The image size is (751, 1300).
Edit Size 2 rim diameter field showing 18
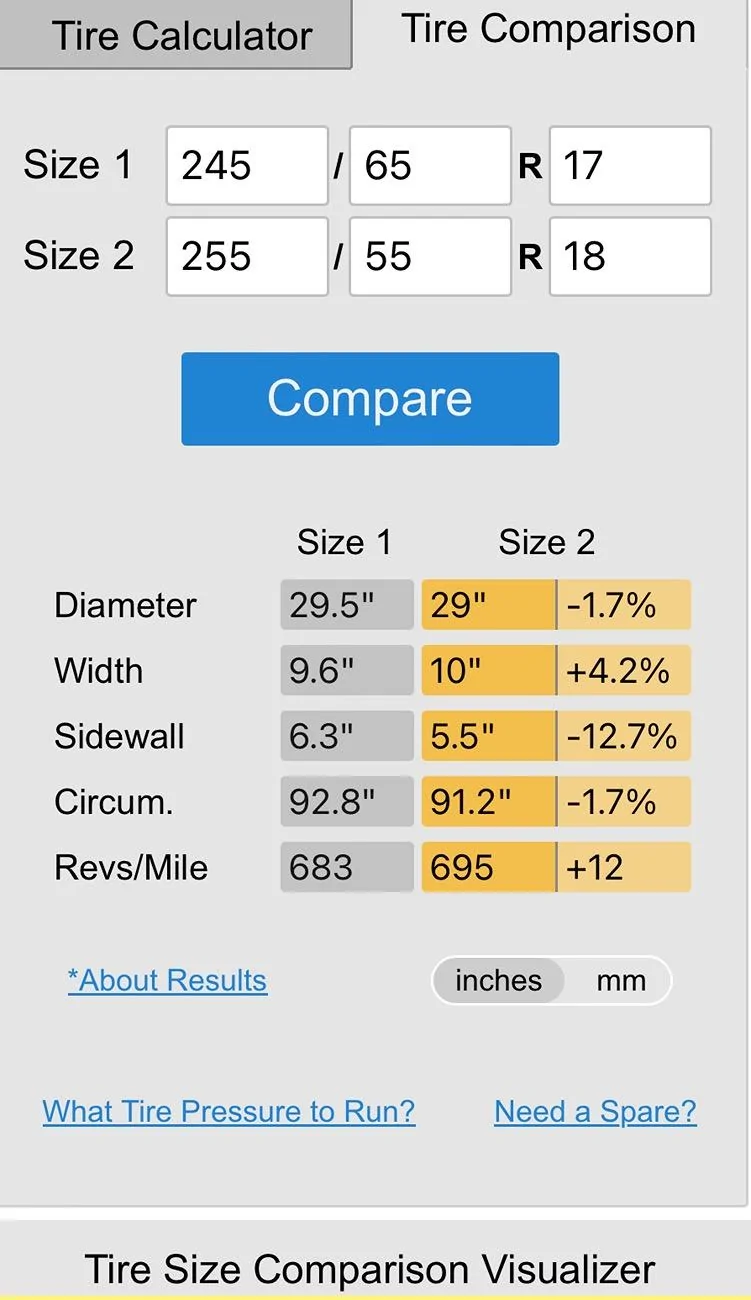coord(630,256)
